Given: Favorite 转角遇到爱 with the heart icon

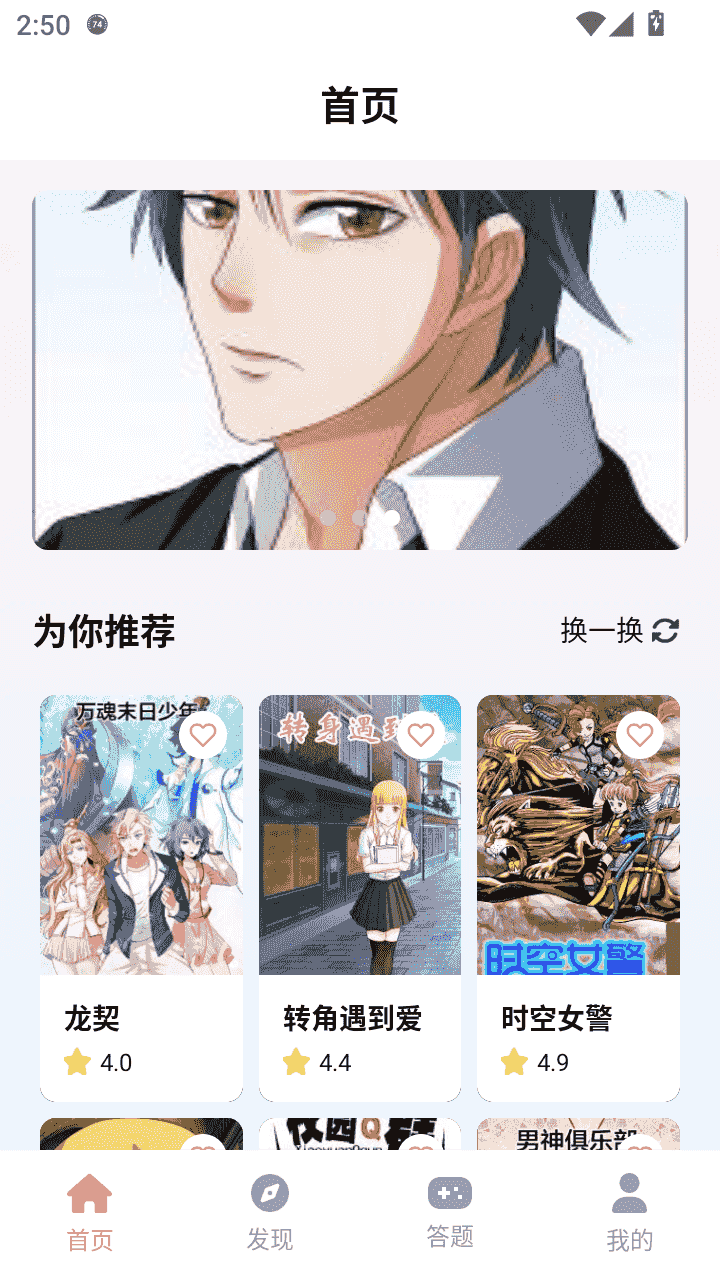Looking at the screenshot, I should tap(421, 736).
